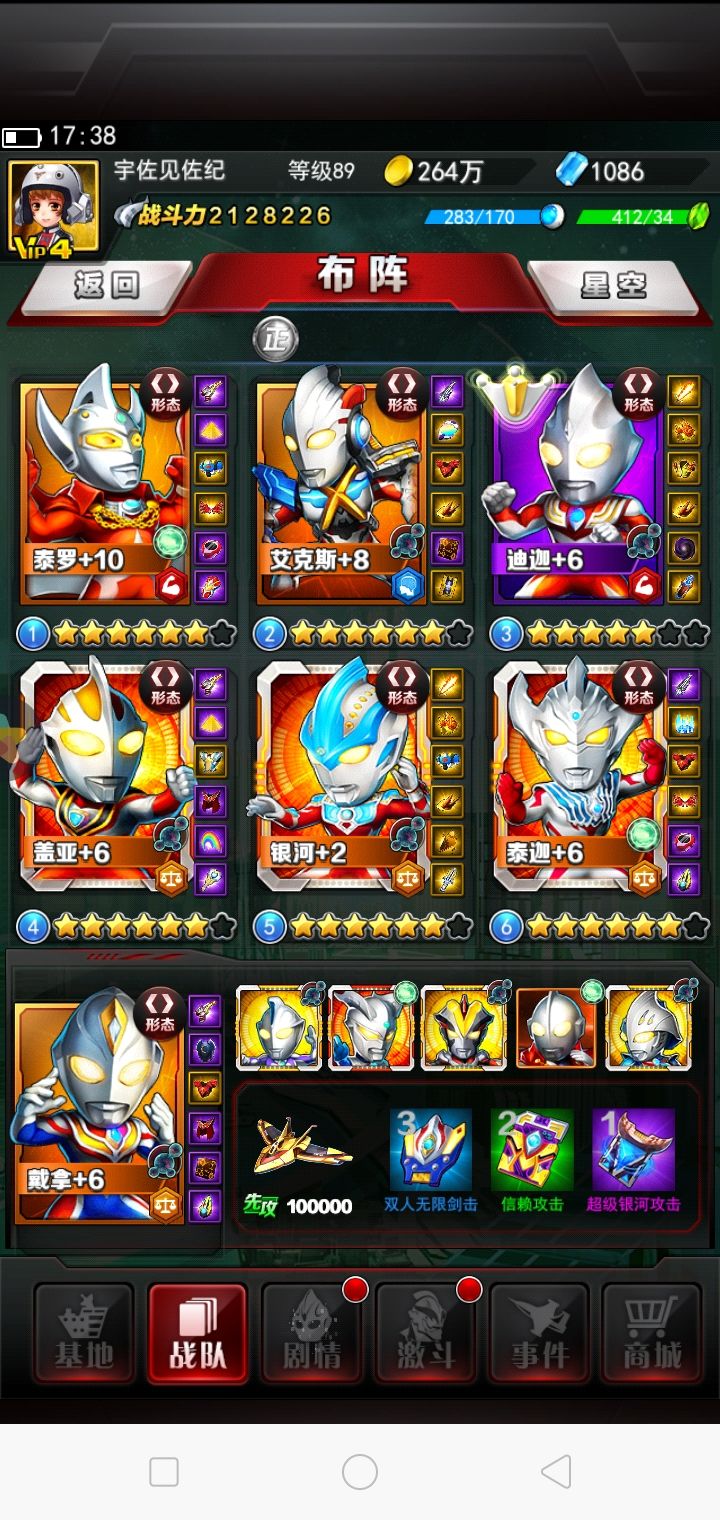Screen dimensions: 720x1520
Task: Open 戴拿's 形态 form options
Action: click(160, 1014)
